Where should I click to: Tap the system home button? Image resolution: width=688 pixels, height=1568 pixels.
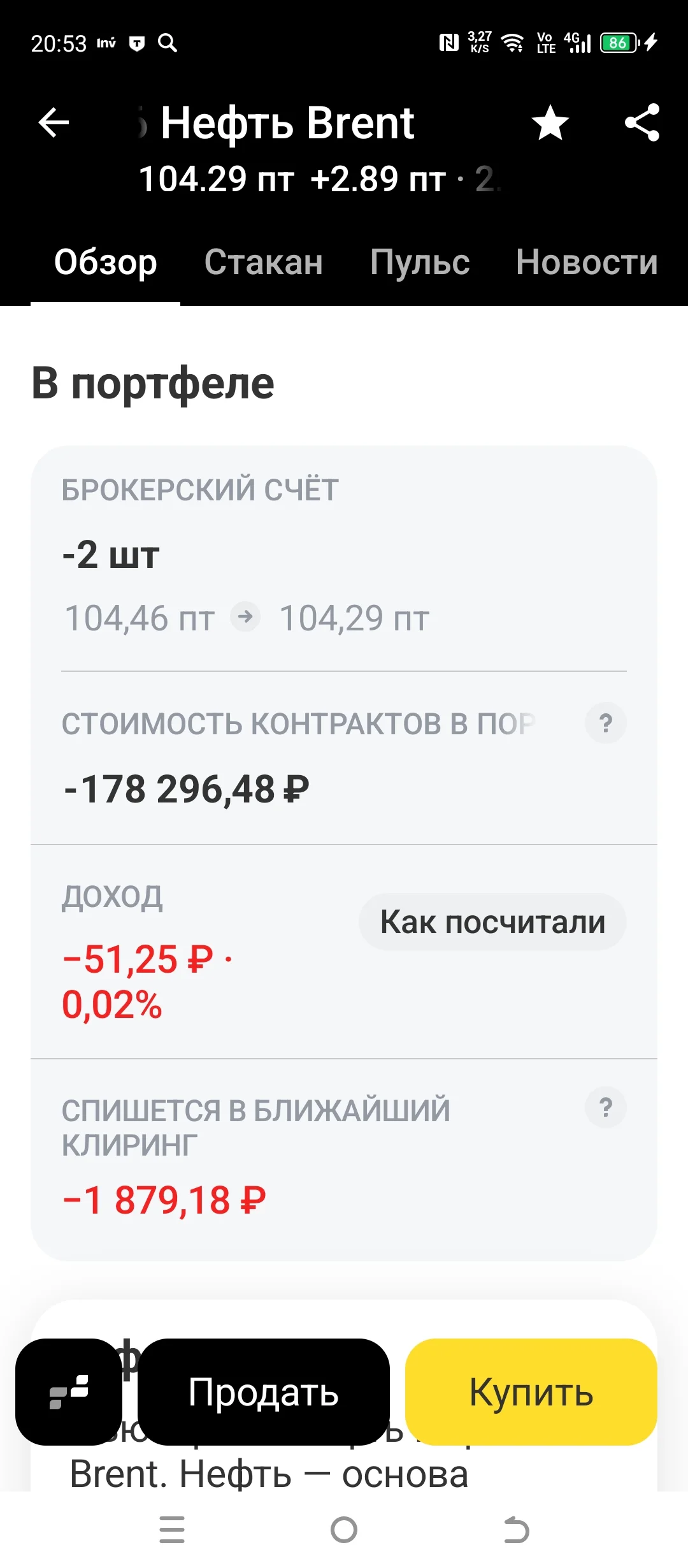(x=344, y=1530)
